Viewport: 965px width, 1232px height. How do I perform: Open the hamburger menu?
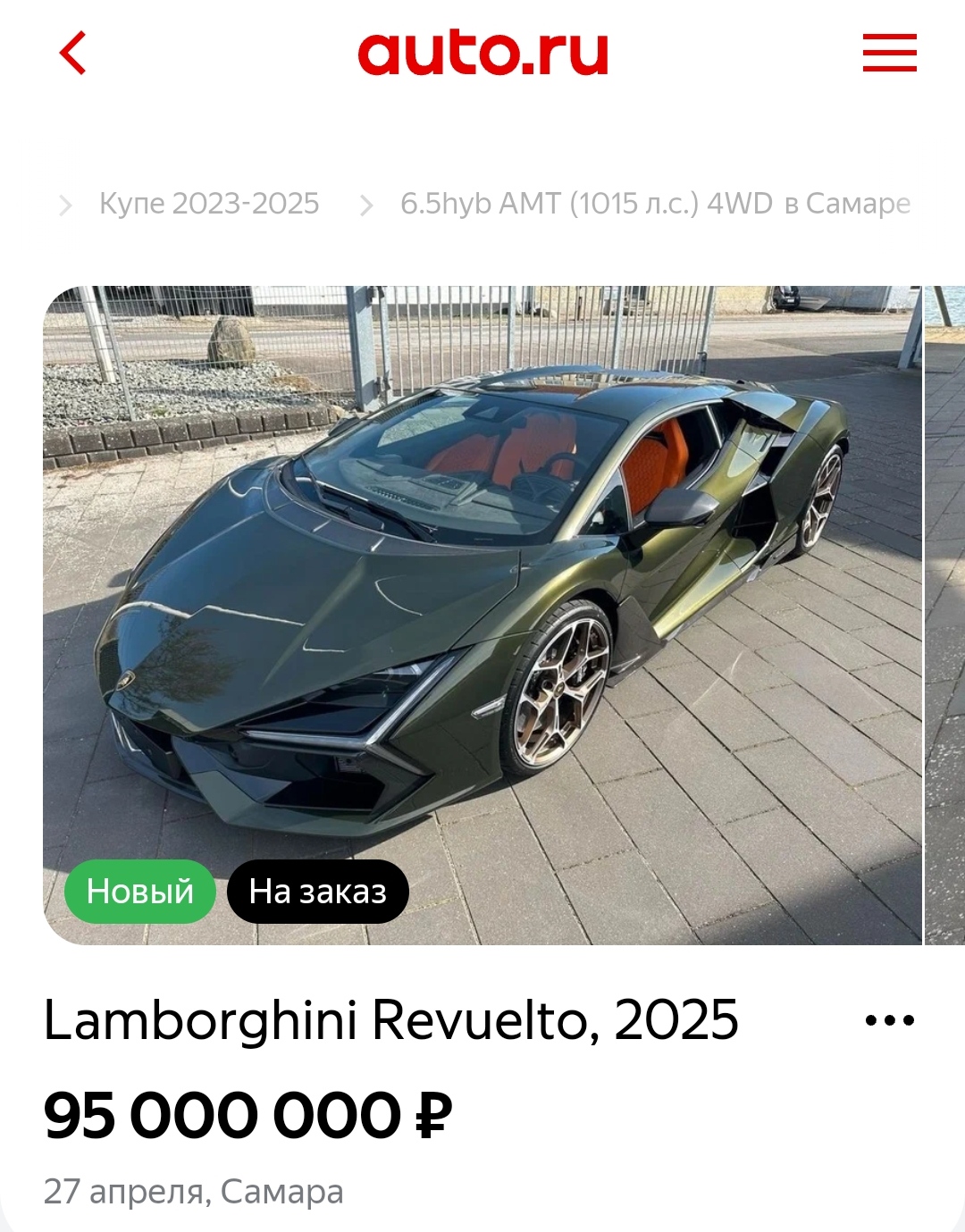(889, 53)
